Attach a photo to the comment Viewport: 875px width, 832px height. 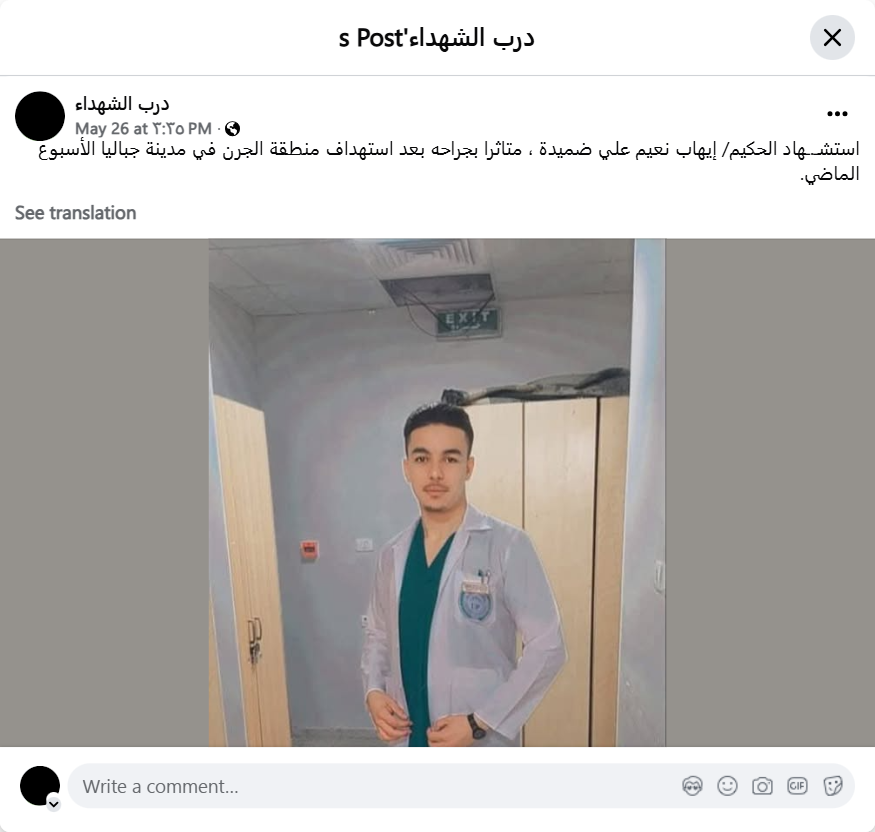[762, 786]
